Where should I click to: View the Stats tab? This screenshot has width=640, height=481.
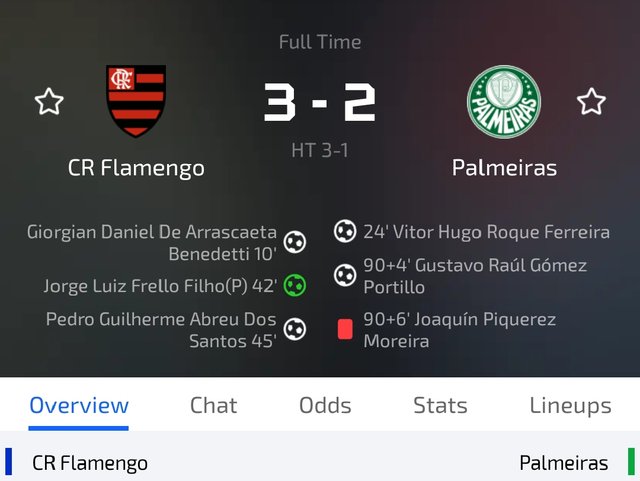coord(440,405)
